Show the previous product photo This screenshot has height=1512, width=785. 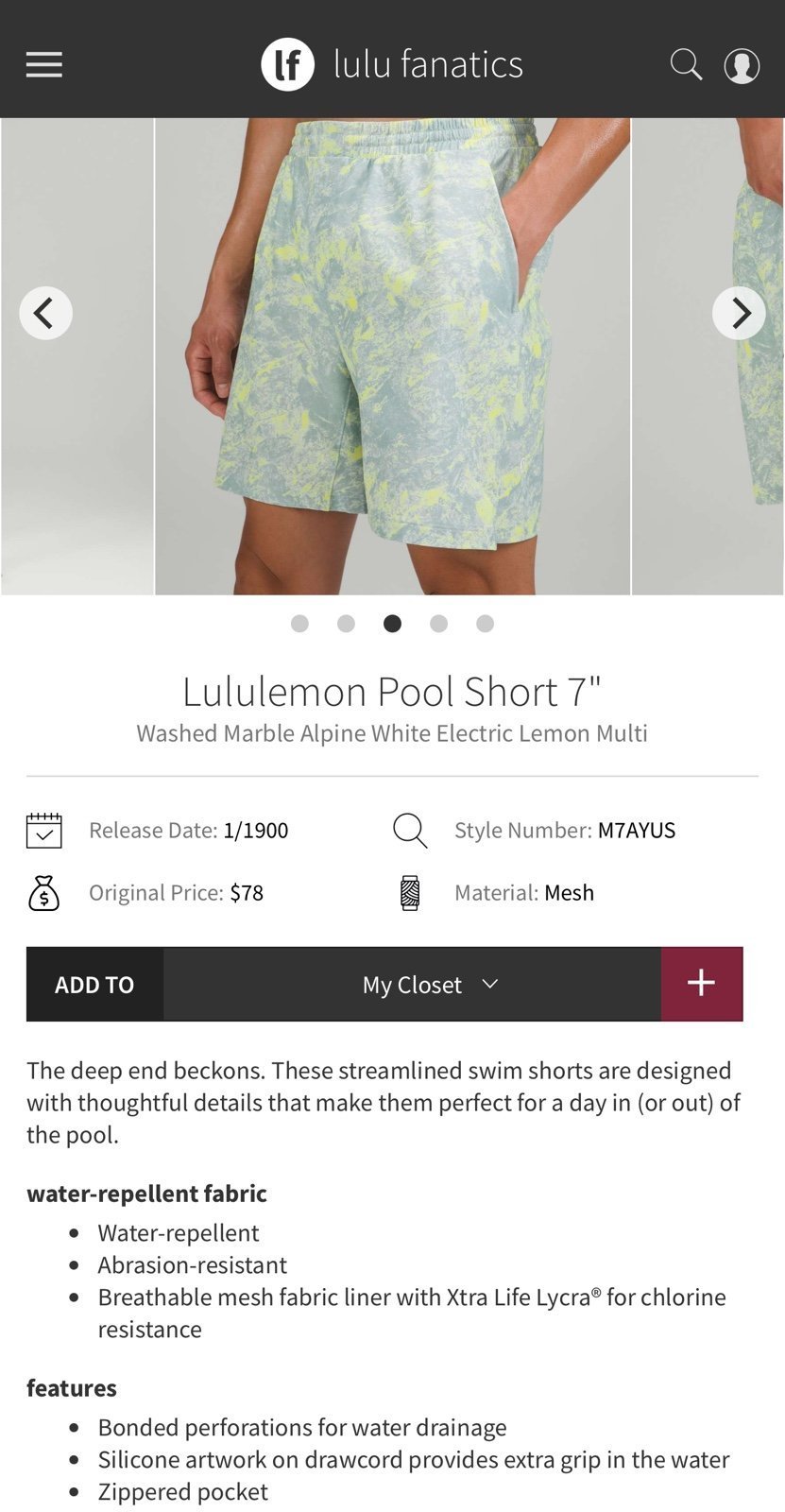(x=45, y=313)
